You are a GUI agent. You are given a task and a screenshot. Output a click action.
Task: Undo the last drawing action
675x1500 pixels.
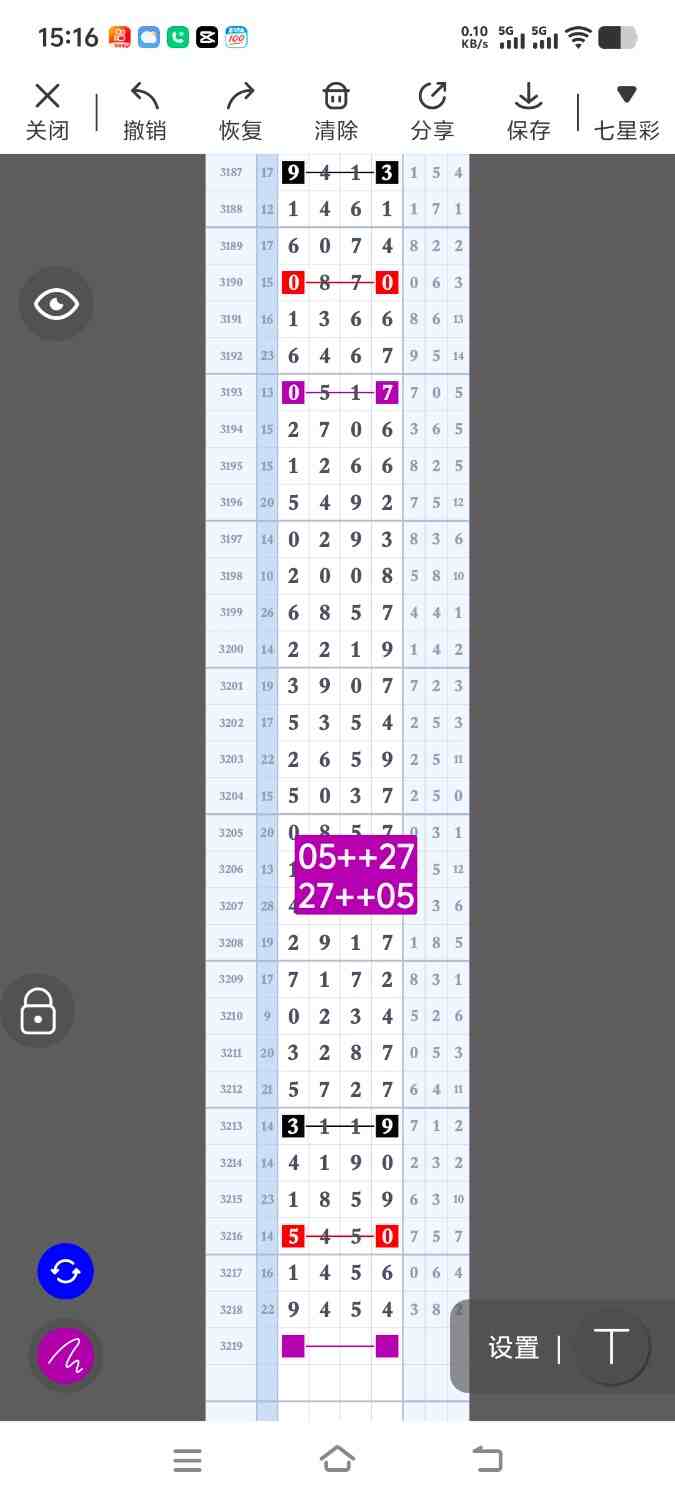tap(145, 112)
